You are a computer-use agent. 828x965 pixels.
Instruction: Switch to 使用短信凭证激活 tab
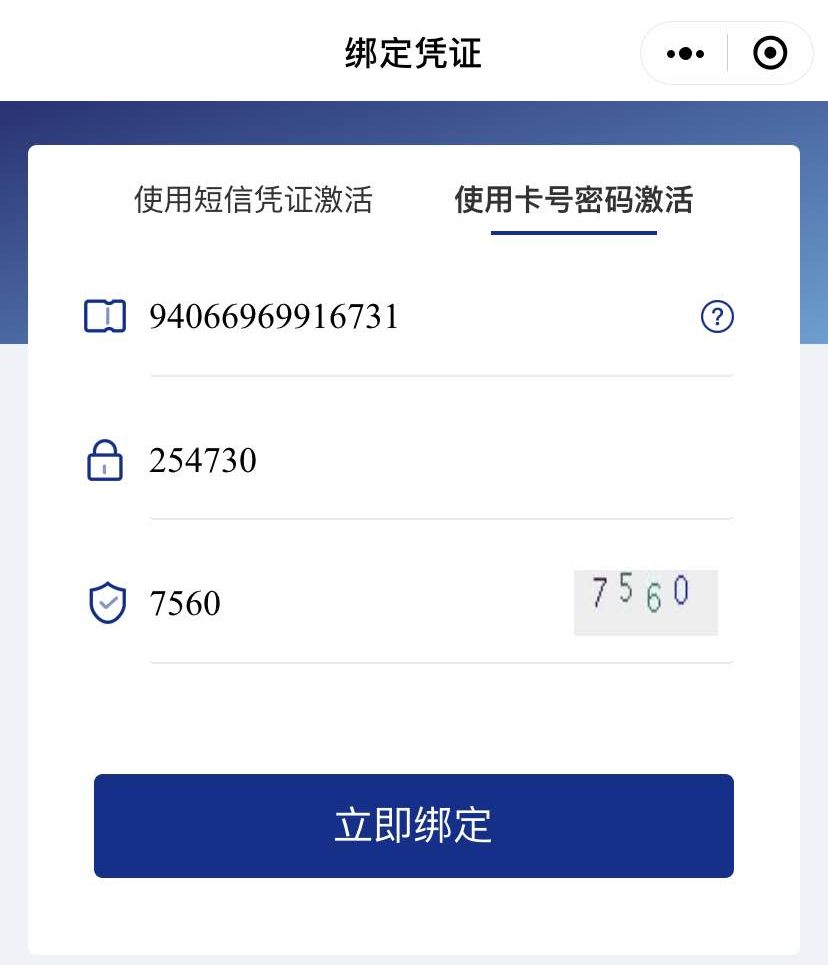click(253, 200)
